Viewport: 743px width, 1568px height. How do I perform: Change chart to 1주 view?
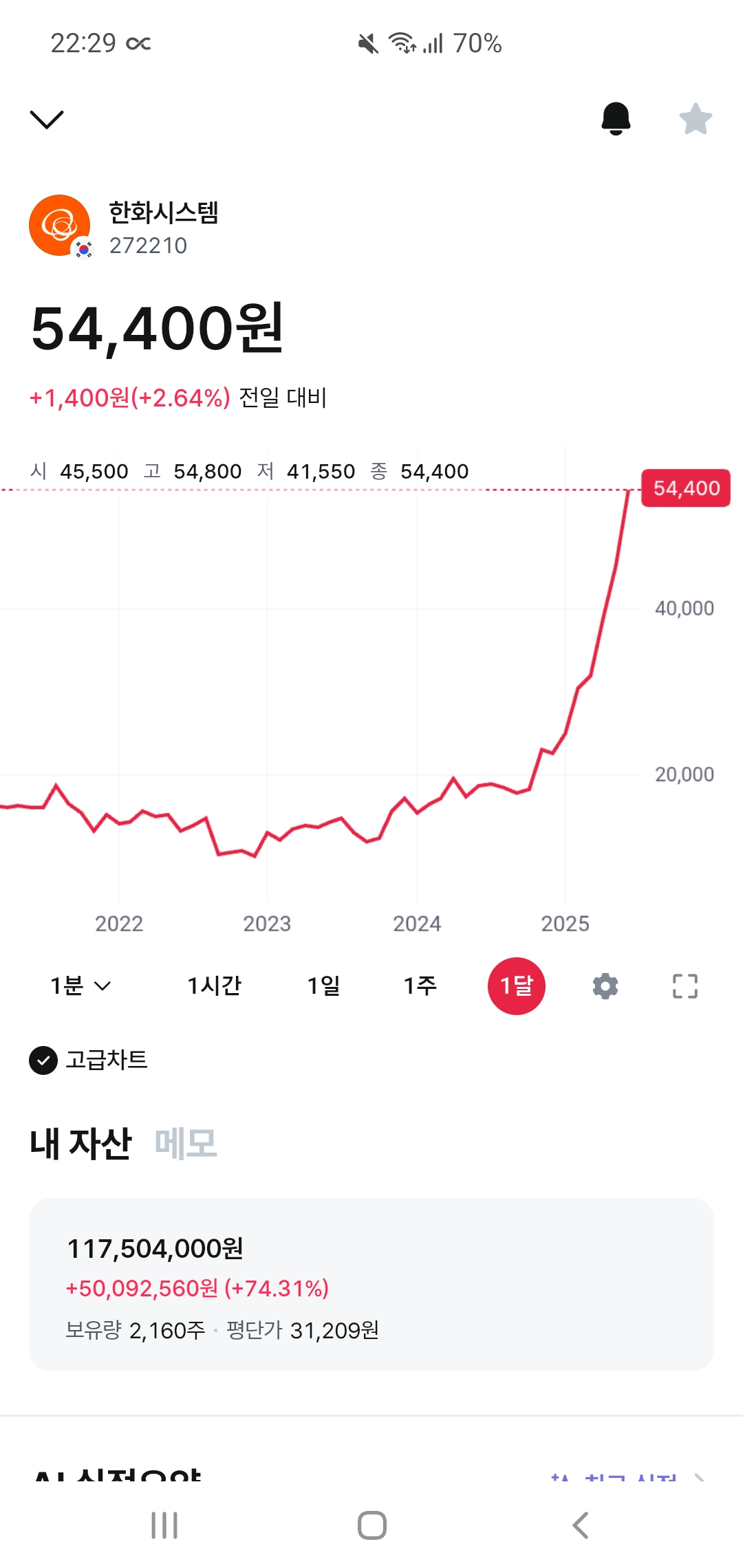point(420,986)
